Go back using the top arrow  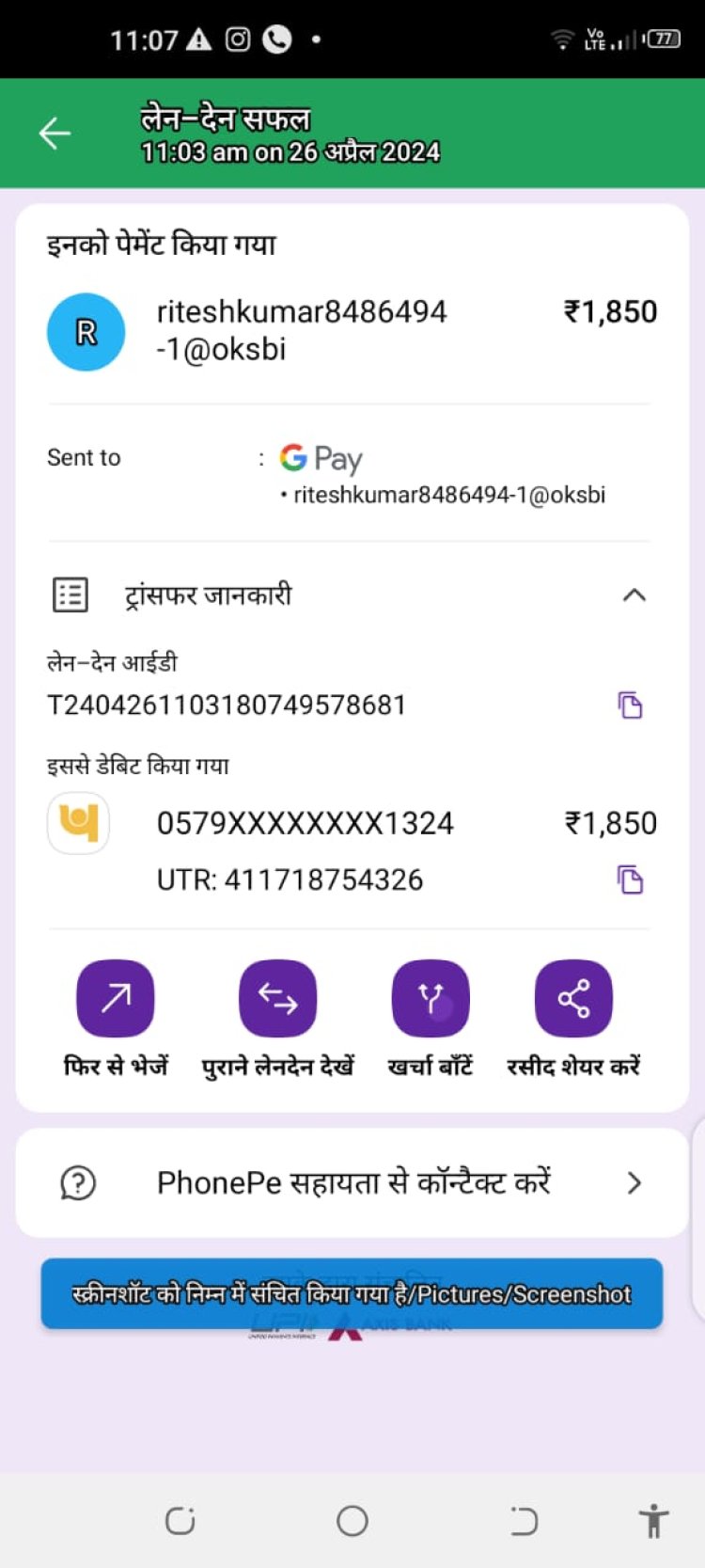[55, 134]
